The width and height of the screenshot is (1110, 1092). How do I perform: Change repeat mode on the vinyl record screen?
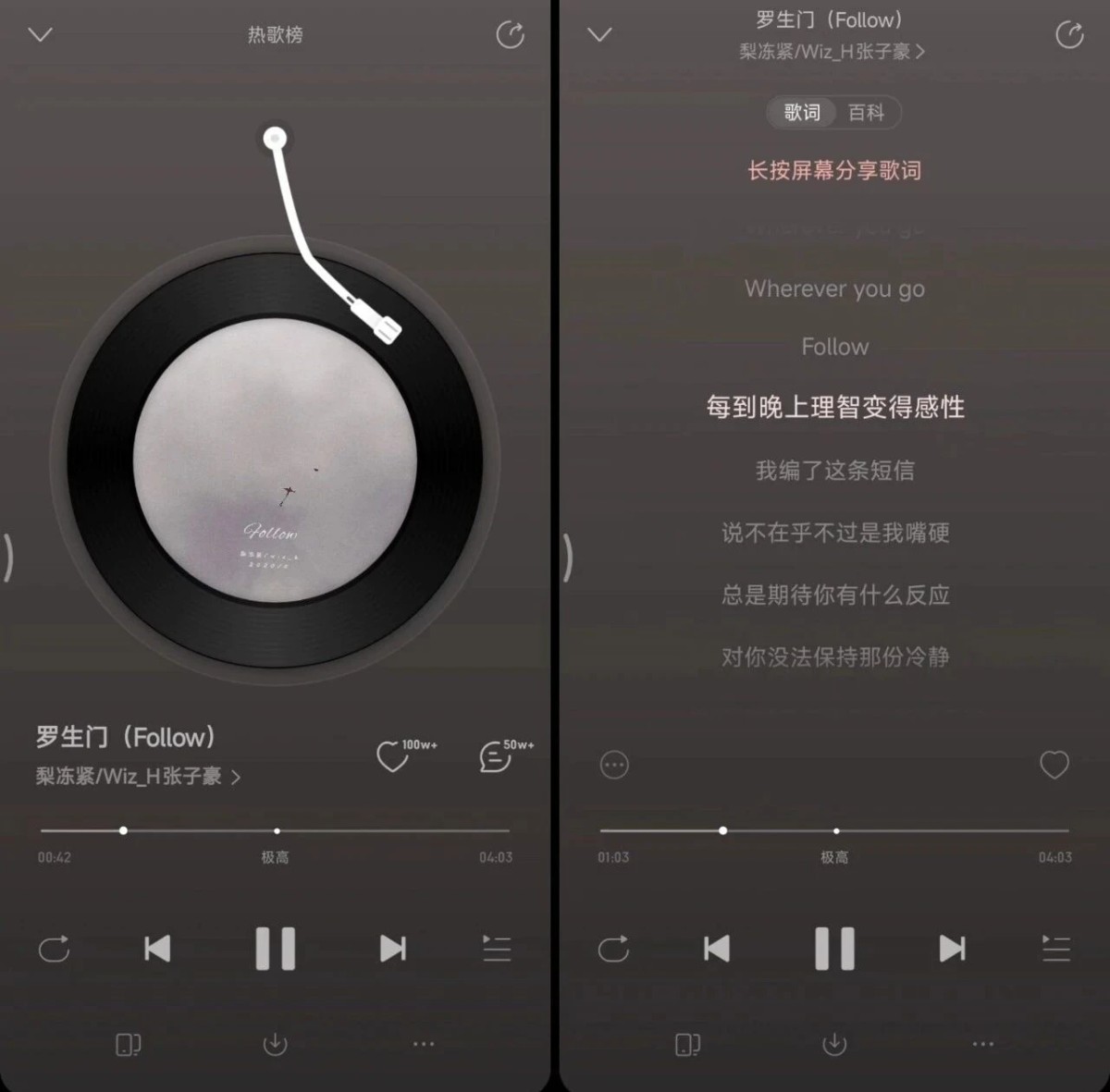click(54, 949)
